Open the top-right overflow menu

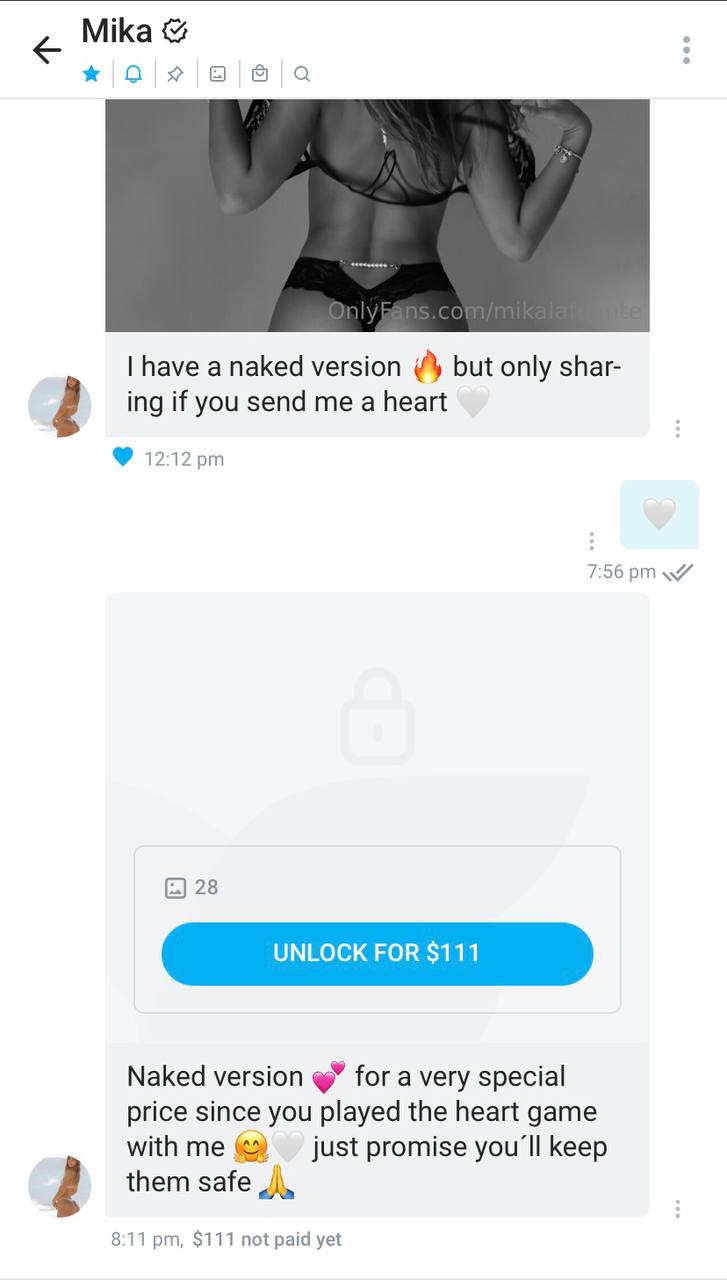[x=686, y=50]
